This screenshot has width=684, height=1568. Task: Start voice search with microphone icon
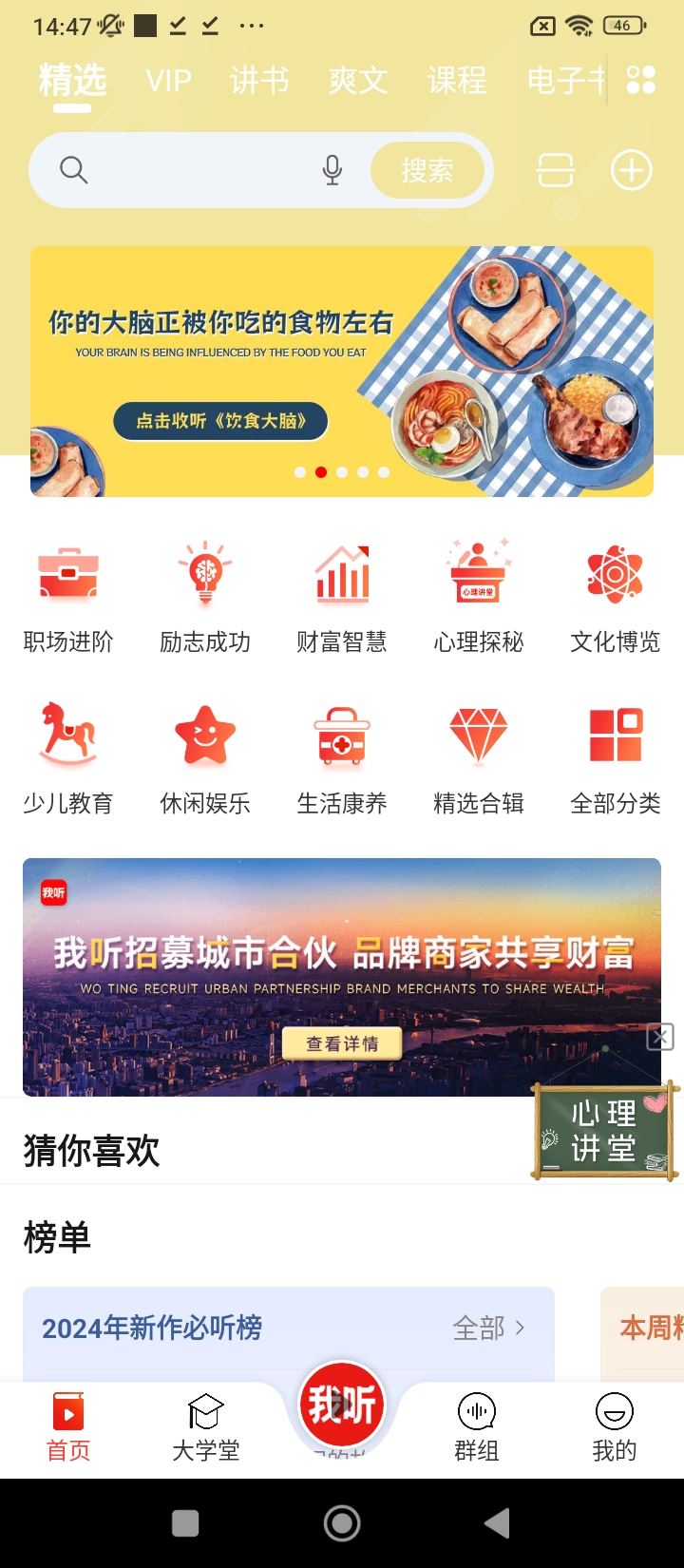pyautogui.click(x=332, y=171)
